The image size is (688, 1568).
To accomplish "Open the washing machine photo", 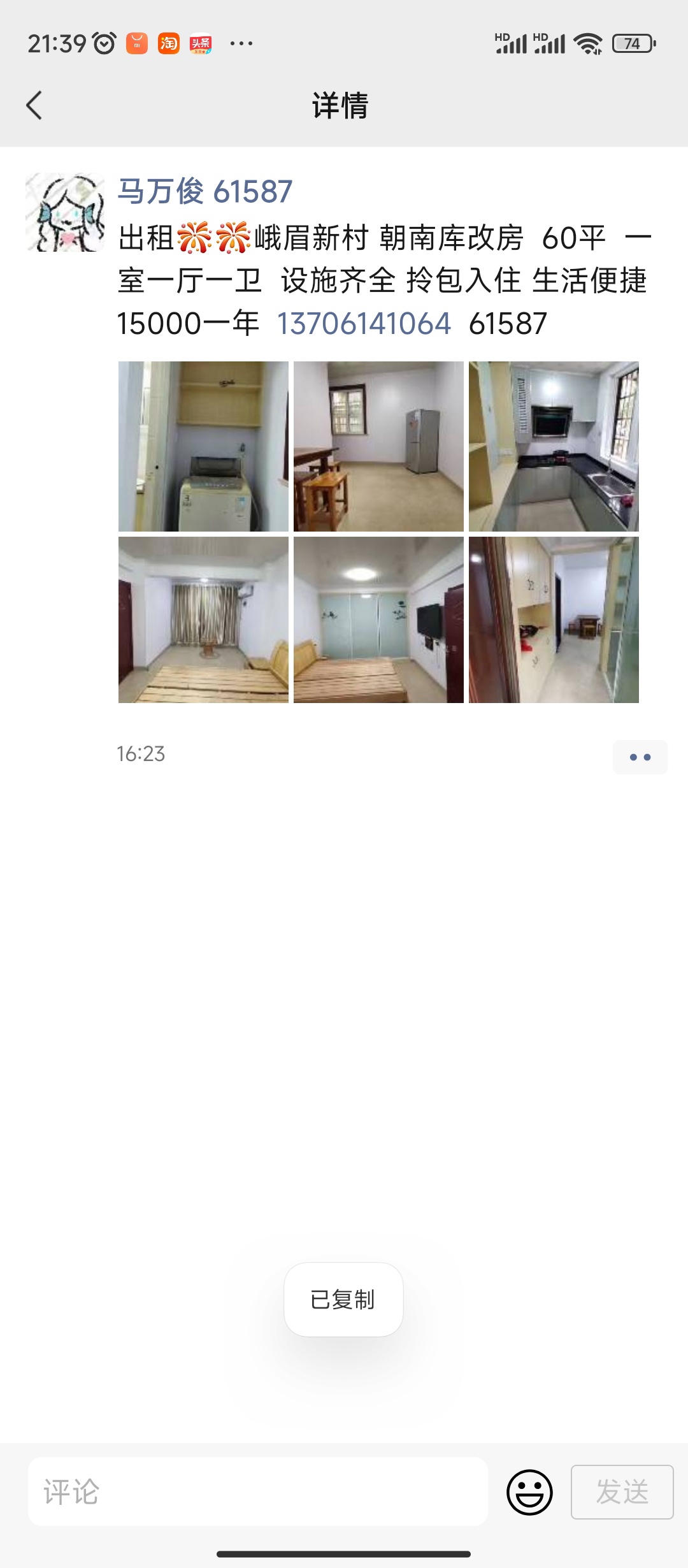I will 203,446.
